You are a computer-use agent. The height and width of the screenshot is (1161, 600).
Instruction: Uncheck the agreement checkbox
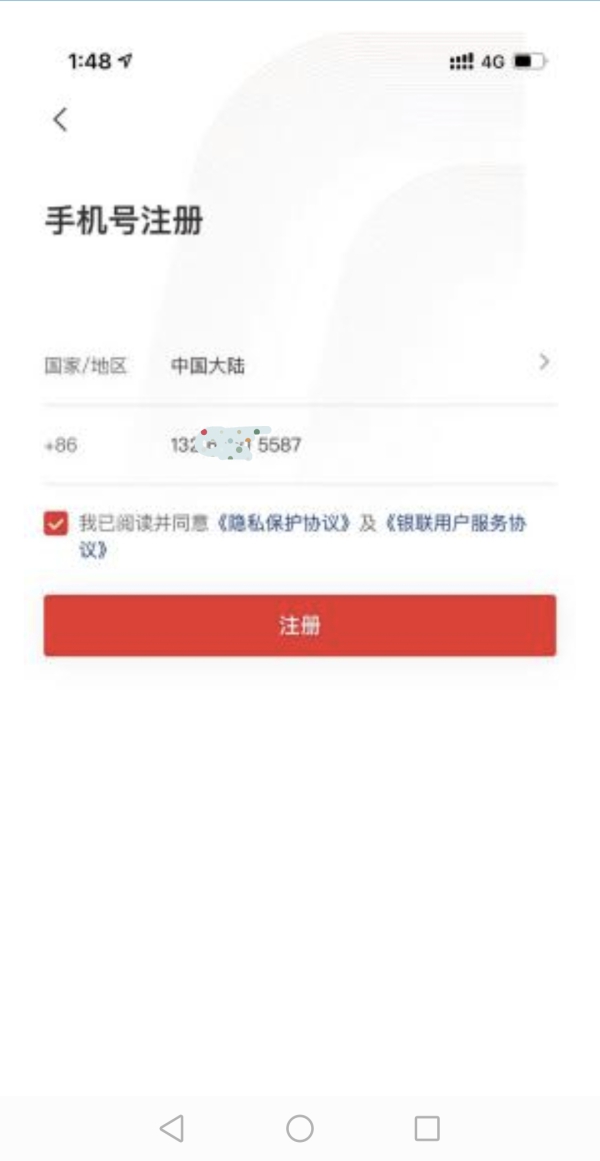[56, 524]
